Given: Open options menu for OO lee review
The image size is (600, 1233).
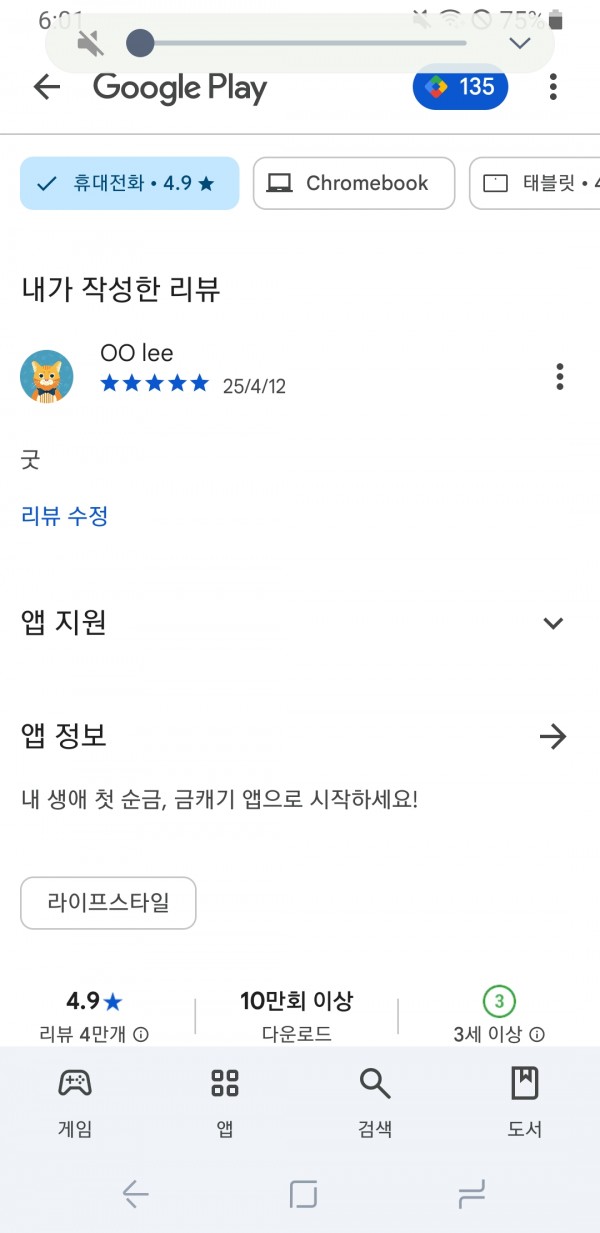Looking at the screenshot, I should click(560, 377).
